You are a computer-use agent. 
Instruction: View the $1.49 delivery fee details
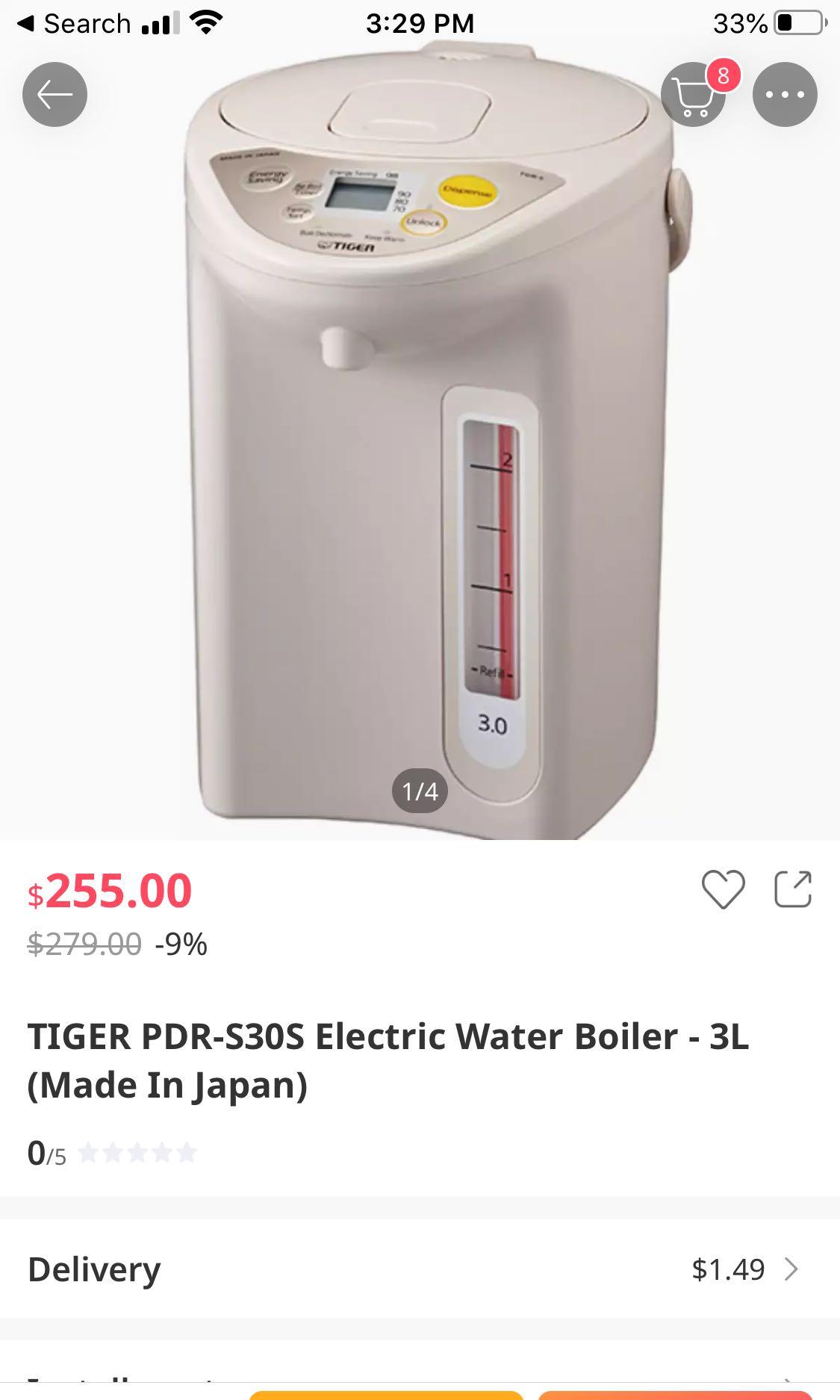tap(728, 1268)
